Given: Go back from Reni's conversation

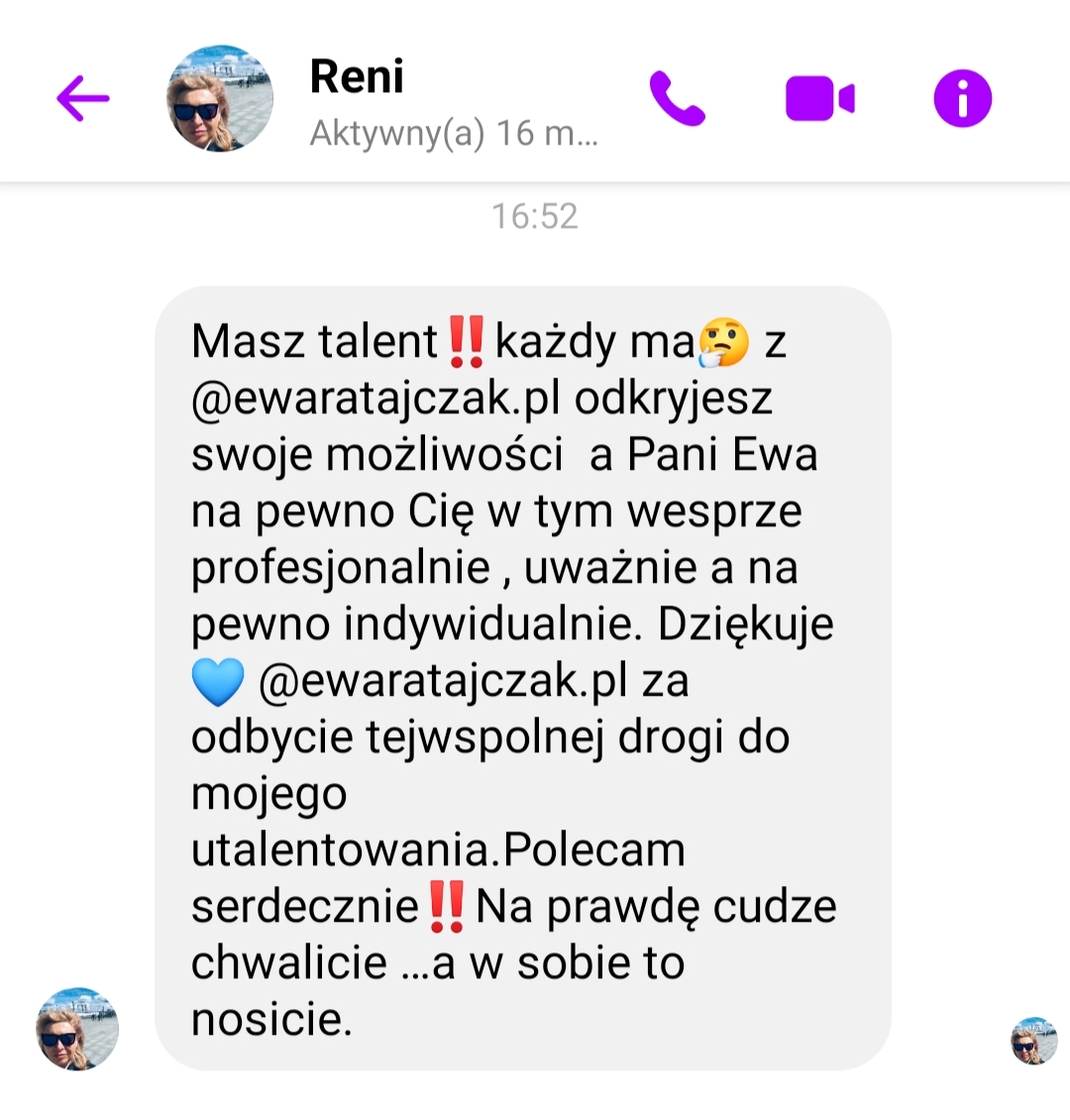Looking at the screenshot, I should click(x=82, y=99).
